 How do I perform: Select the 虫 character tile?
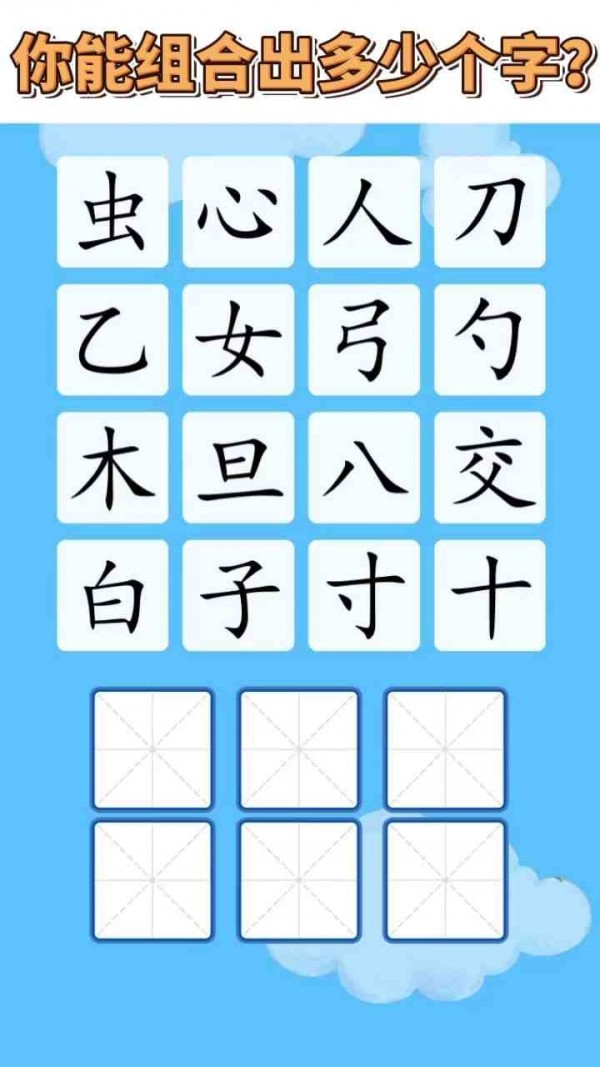pos(112,212)
